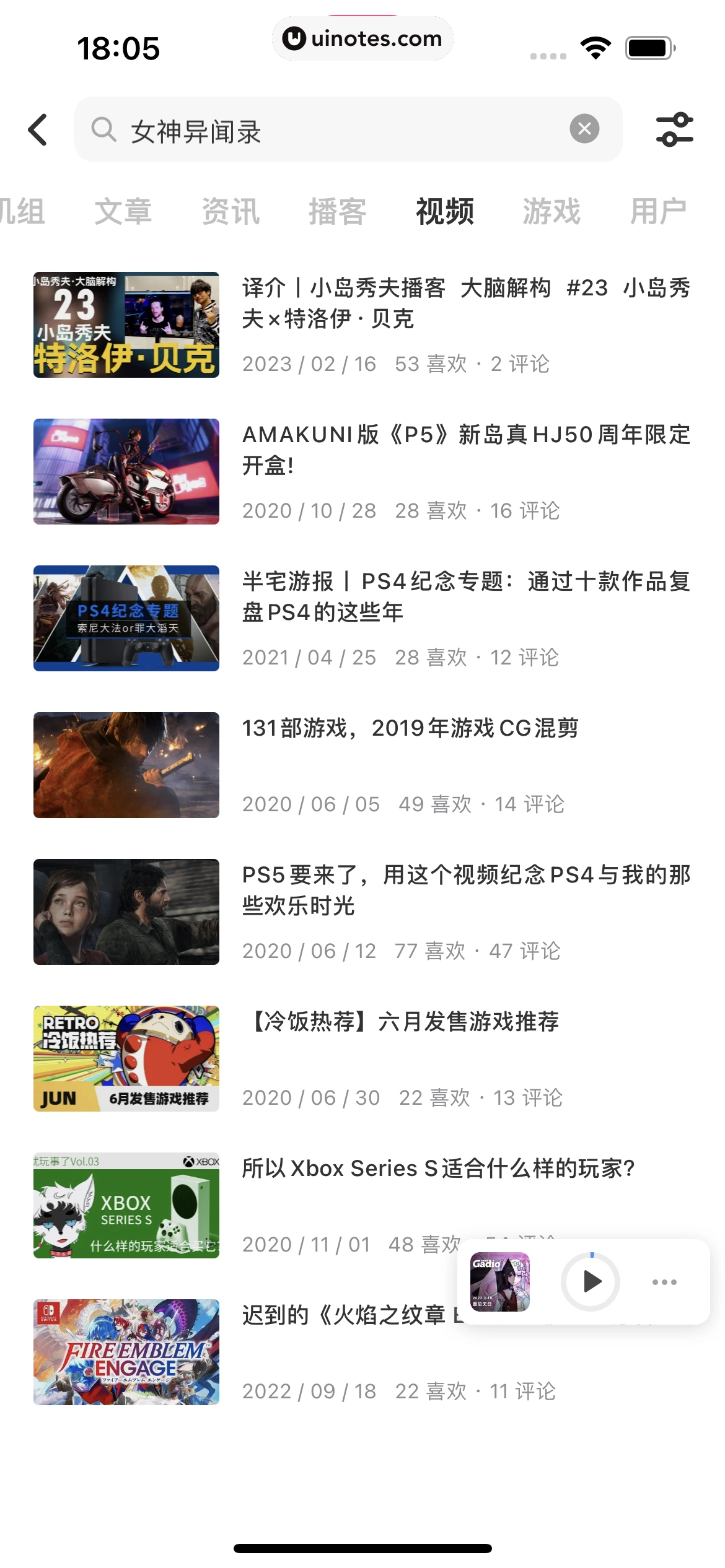Tap the Gadio episode cover on mini player
Screen dimensions: 725x1568
[499, 1283]
